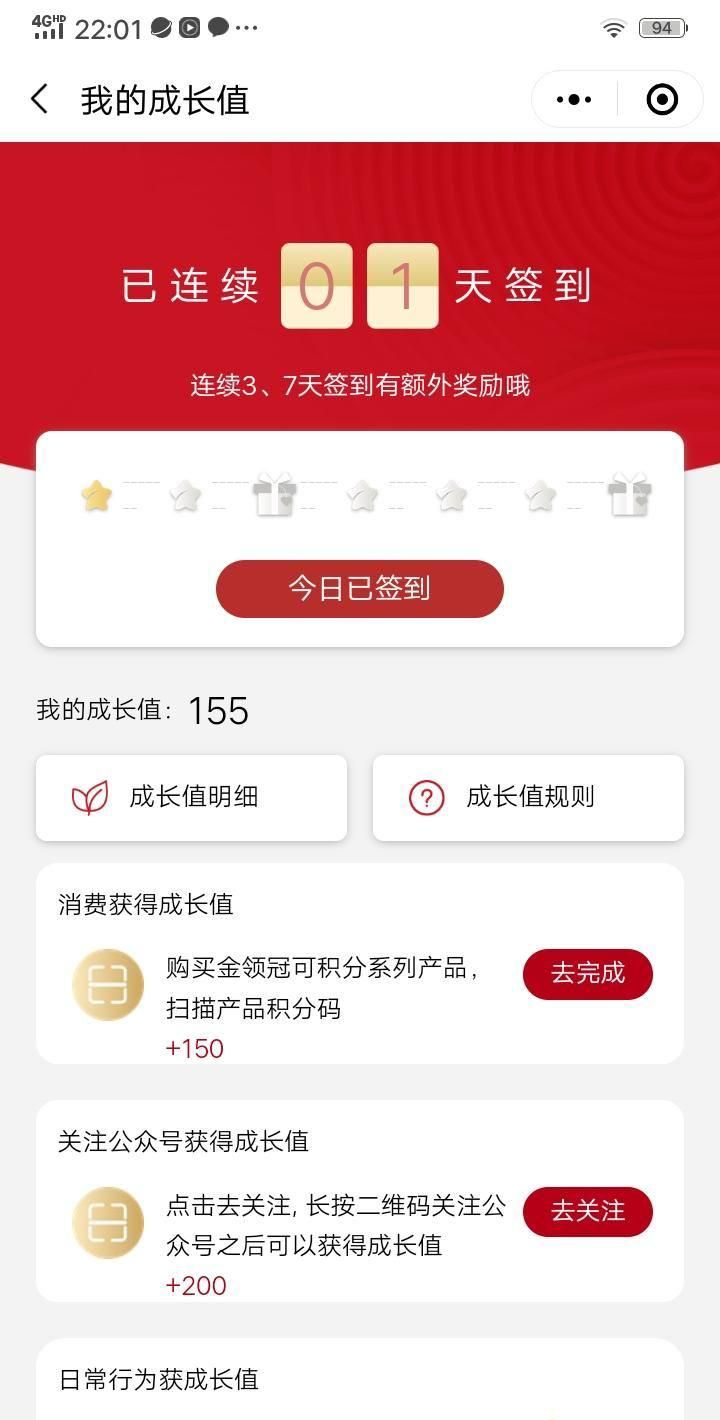Tap the 今日已签到 button
Screen dimensions: 720x1420
[360, 589]
